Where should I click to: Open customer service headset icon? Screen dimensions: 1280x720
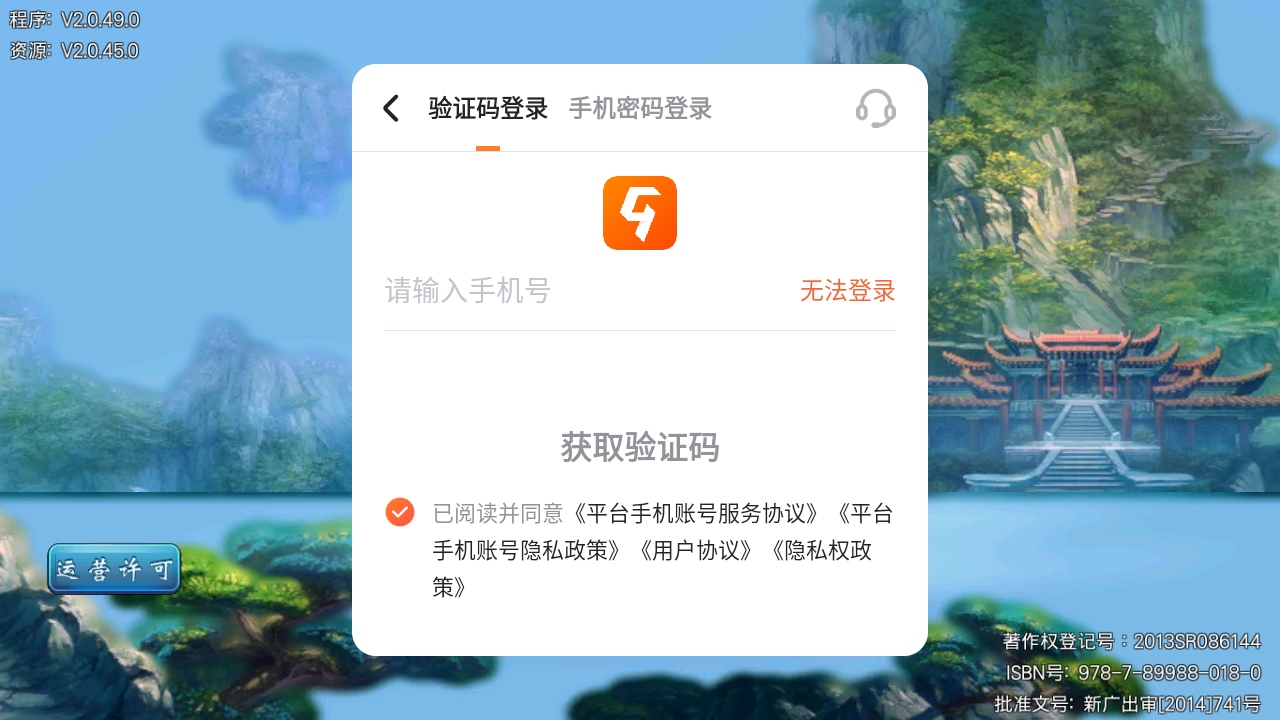(x=875, y=108)
